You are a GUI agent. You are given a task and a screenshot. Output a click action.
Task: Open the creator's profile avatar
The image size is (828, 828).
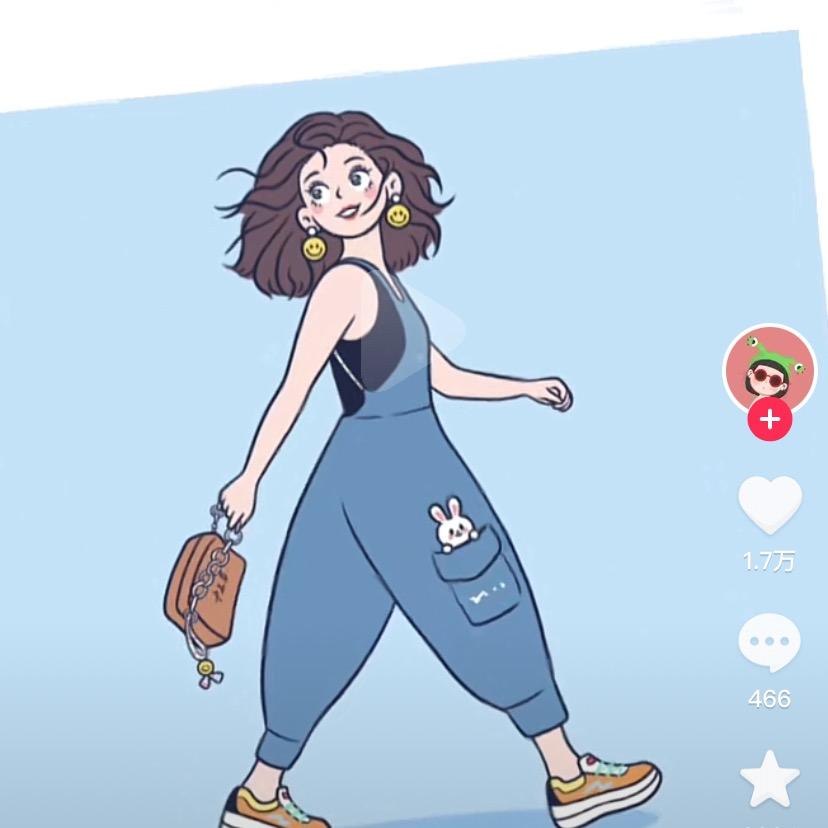pyautogui.click(x=769, y=371)
